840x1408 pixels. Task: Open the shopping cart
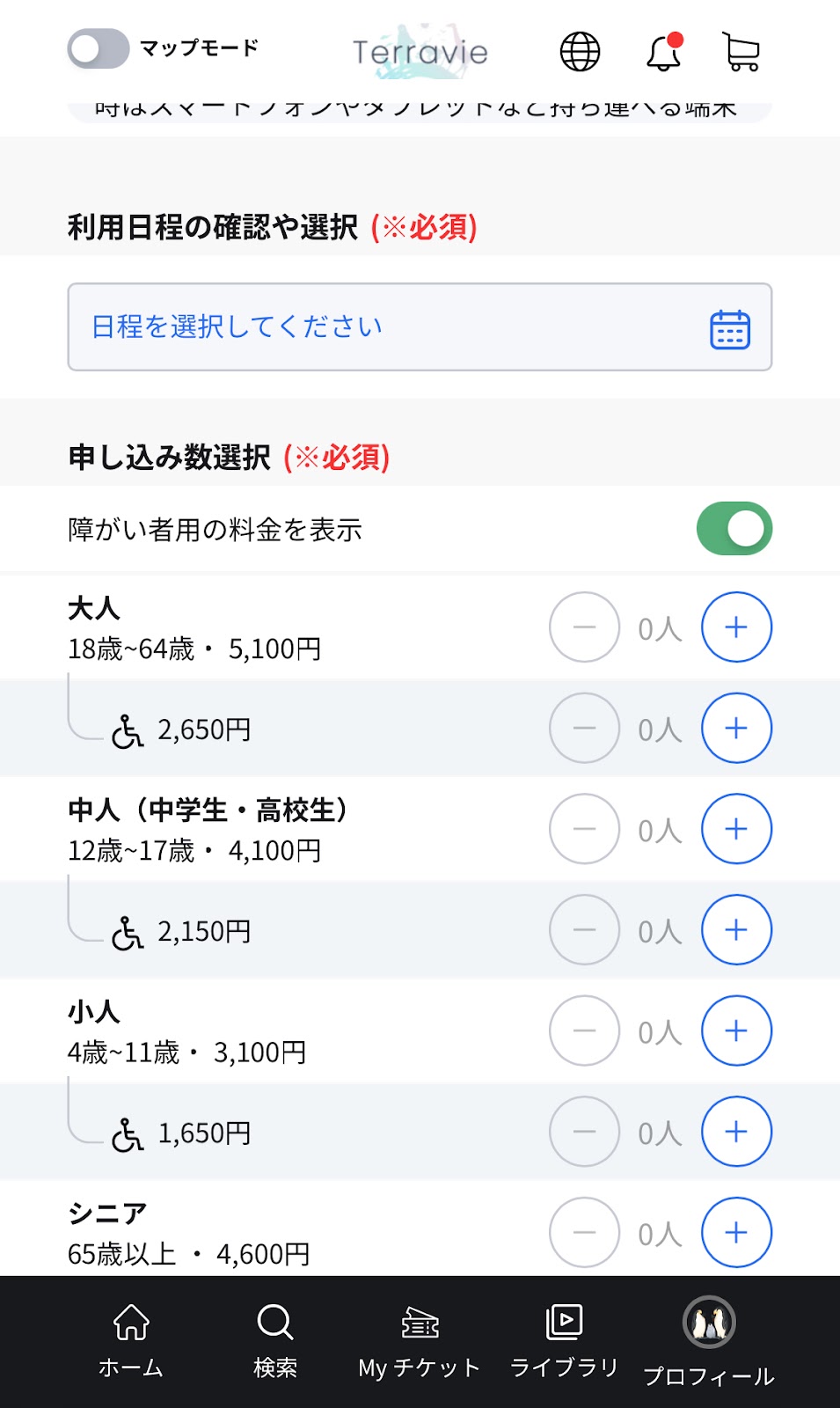click(x=741, y=51)
